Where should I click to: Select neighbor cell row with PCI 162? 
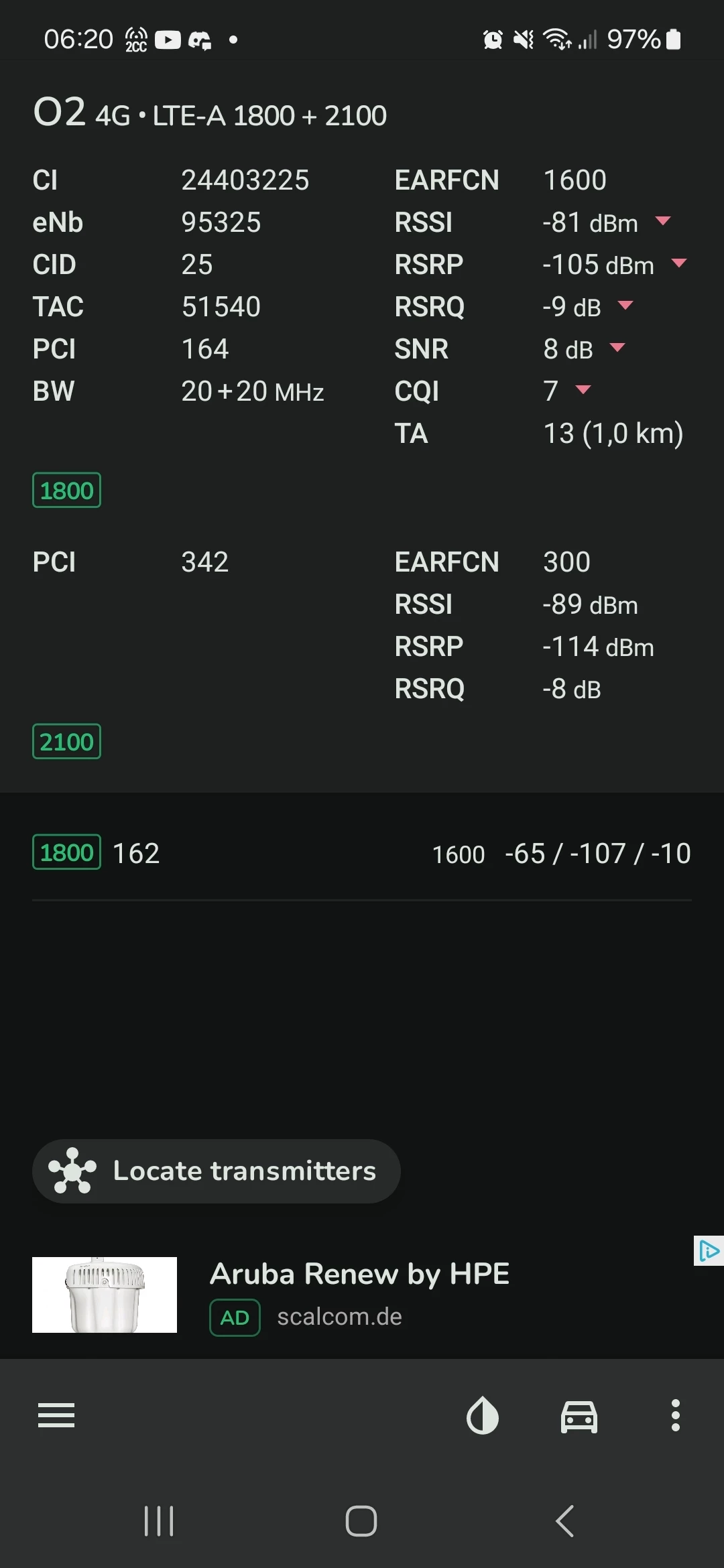(362, 853)
